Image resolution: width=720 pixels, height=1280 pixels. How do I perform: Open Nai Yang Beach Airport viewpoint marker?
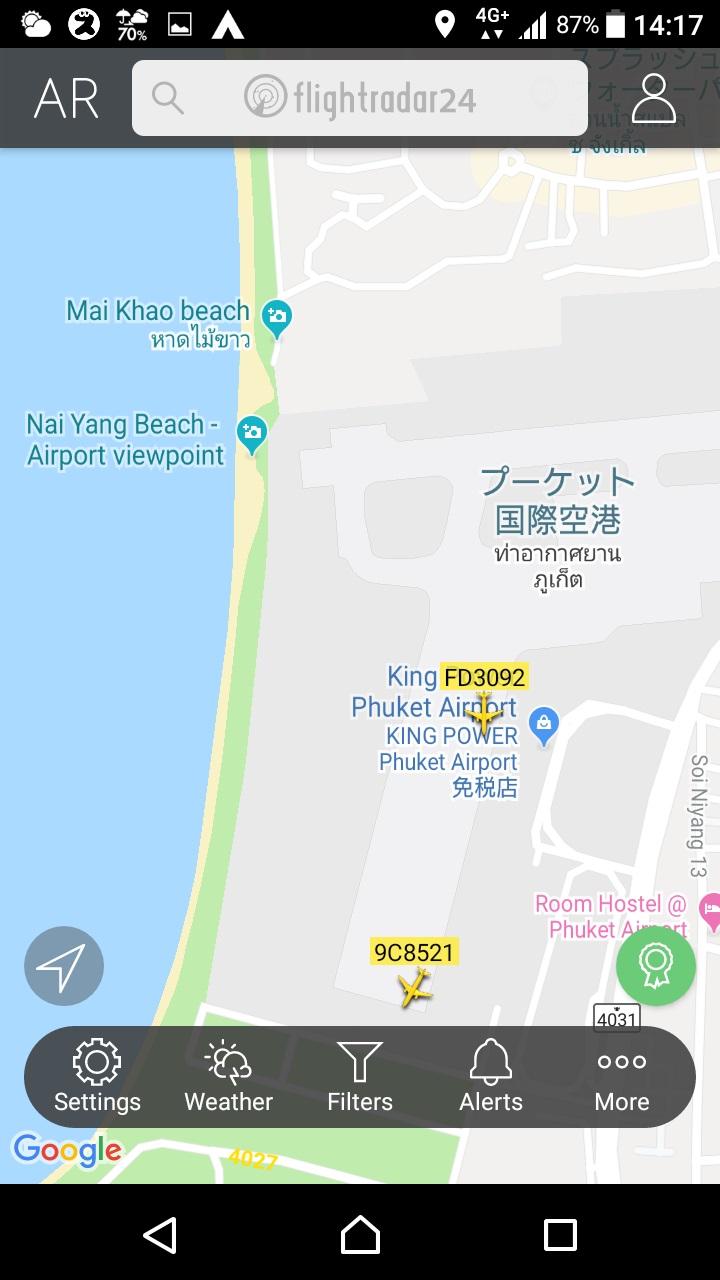tap(252, 432)
